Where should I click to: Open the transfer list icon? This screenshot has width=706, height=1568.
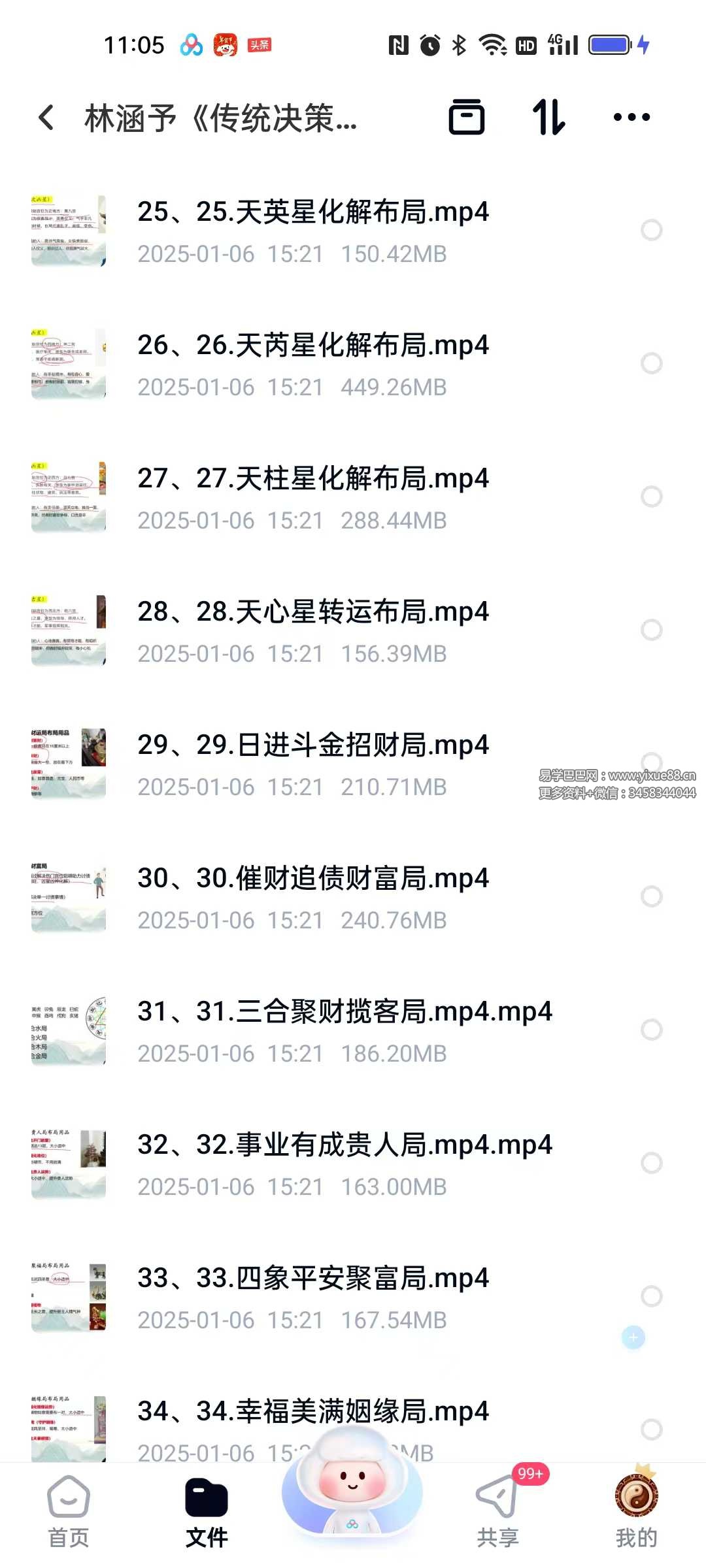[467, 118]
